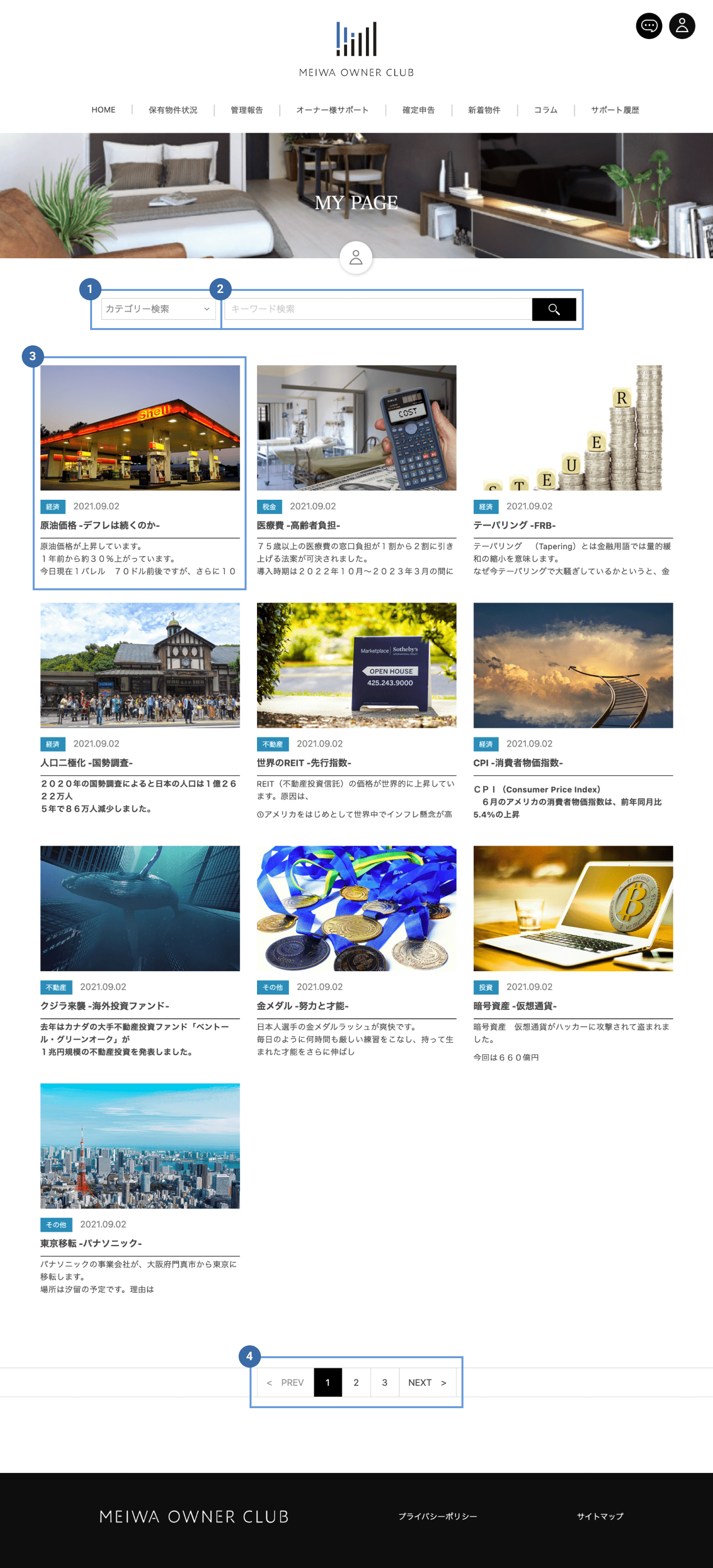Image resolution: width=713 pixels, height=1568 pixels.
Task: Open the 医療費 -高齢者負担- article
Action: click(x=299, y=525)
